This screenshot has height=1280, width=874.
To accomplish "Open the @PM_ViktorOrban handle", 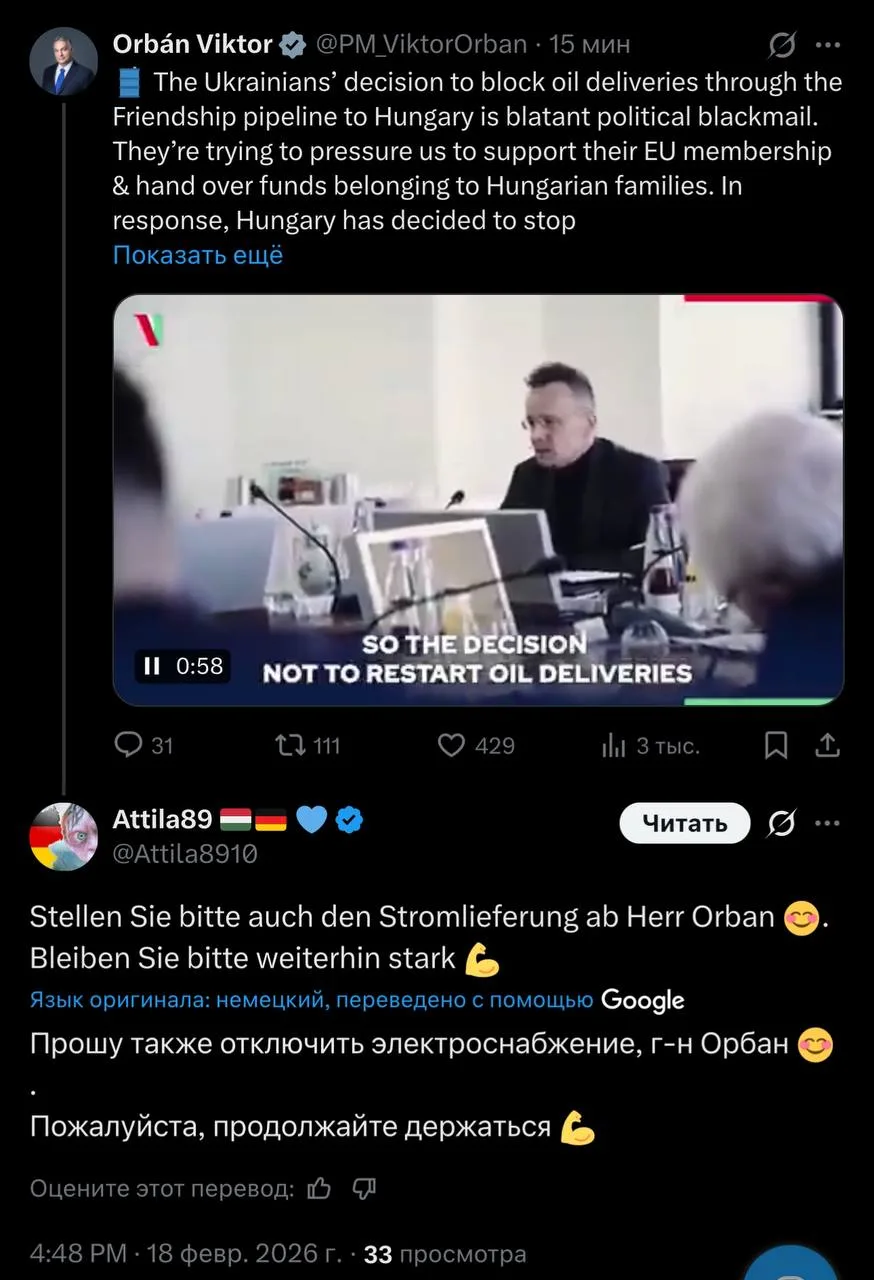I will point(421,45).
